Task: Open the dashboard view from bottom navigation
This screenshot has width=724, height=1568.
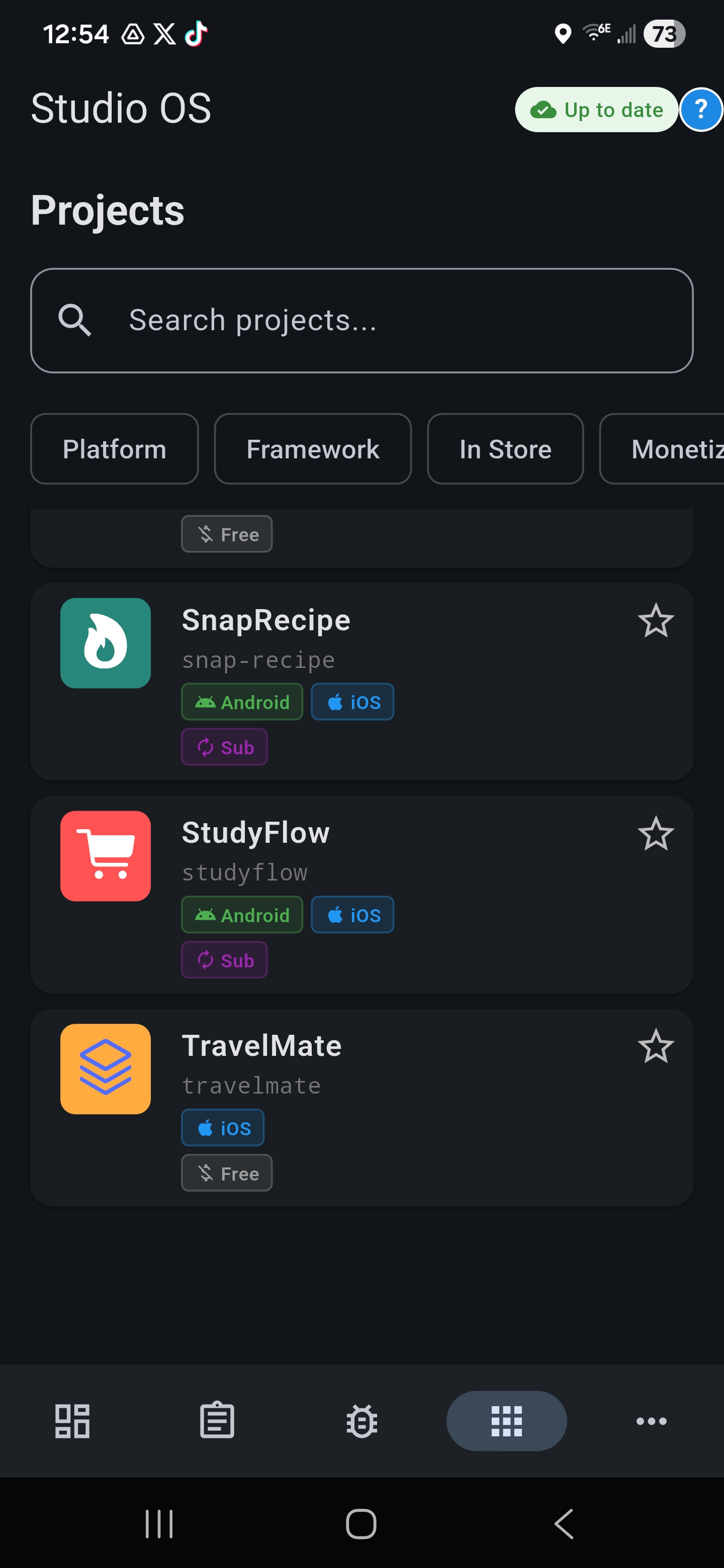Action: tap(72, 1421)
